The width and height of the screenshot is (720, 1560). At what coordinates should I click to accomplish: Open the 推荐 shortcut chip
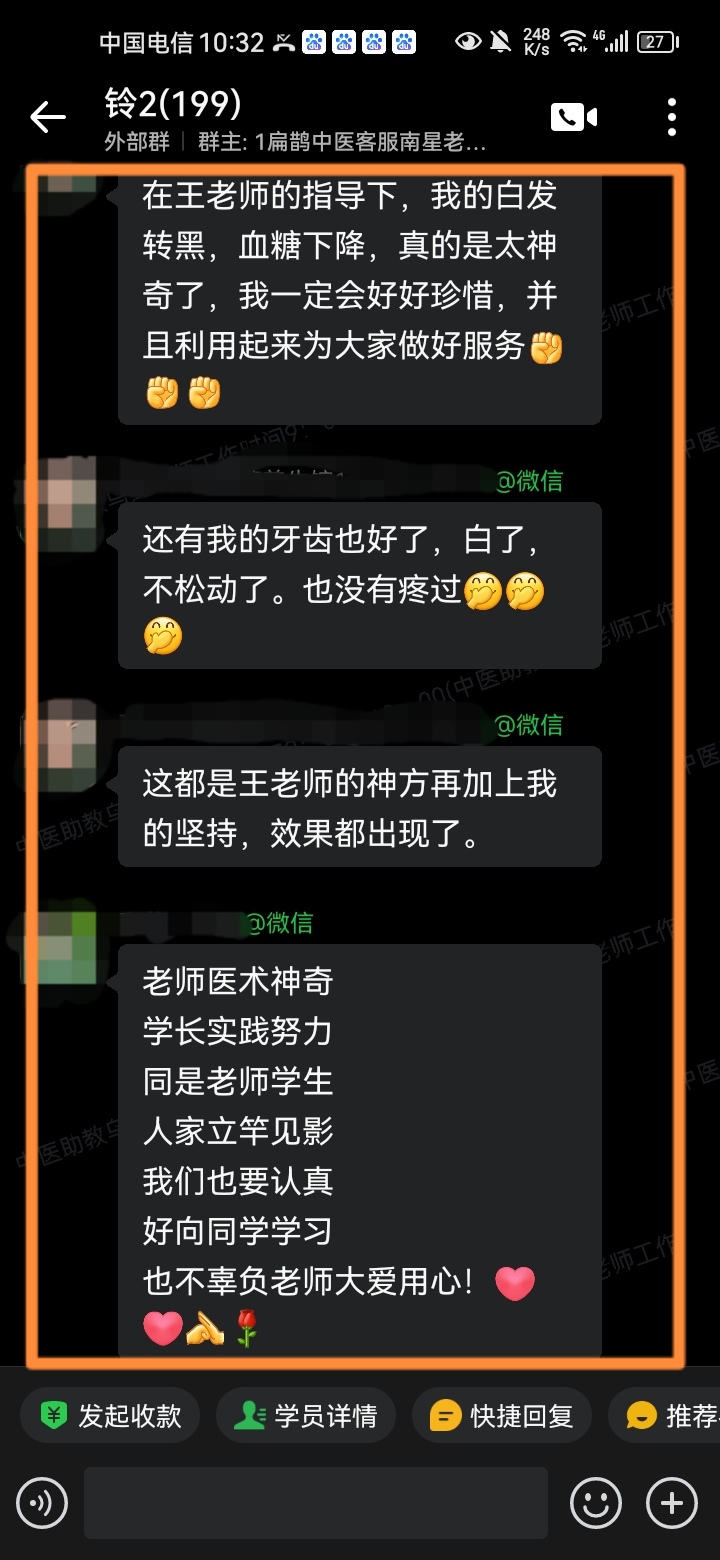pos(670,1416)
